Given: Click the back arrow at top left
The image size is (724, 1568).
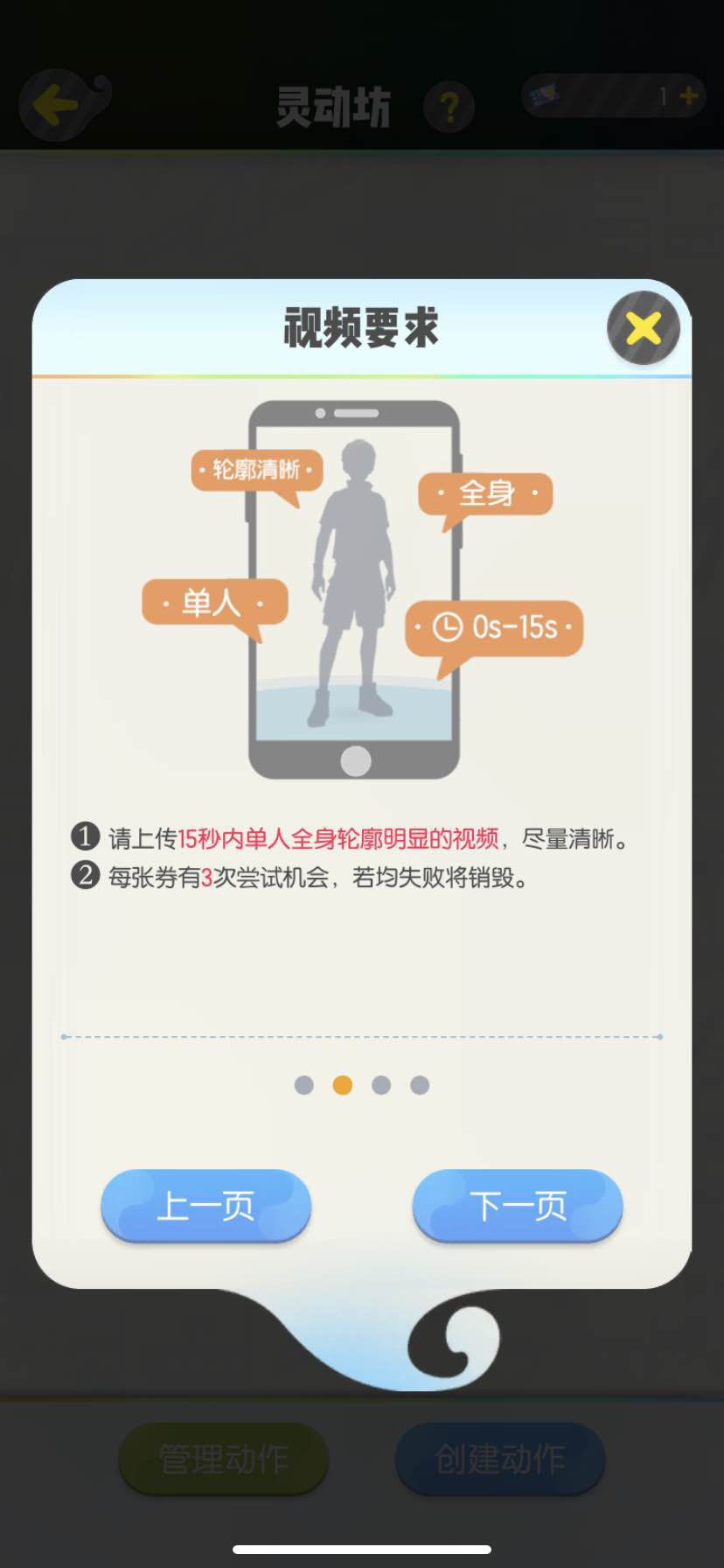Looking at the screenshot, I should click(x=54, y=104).
